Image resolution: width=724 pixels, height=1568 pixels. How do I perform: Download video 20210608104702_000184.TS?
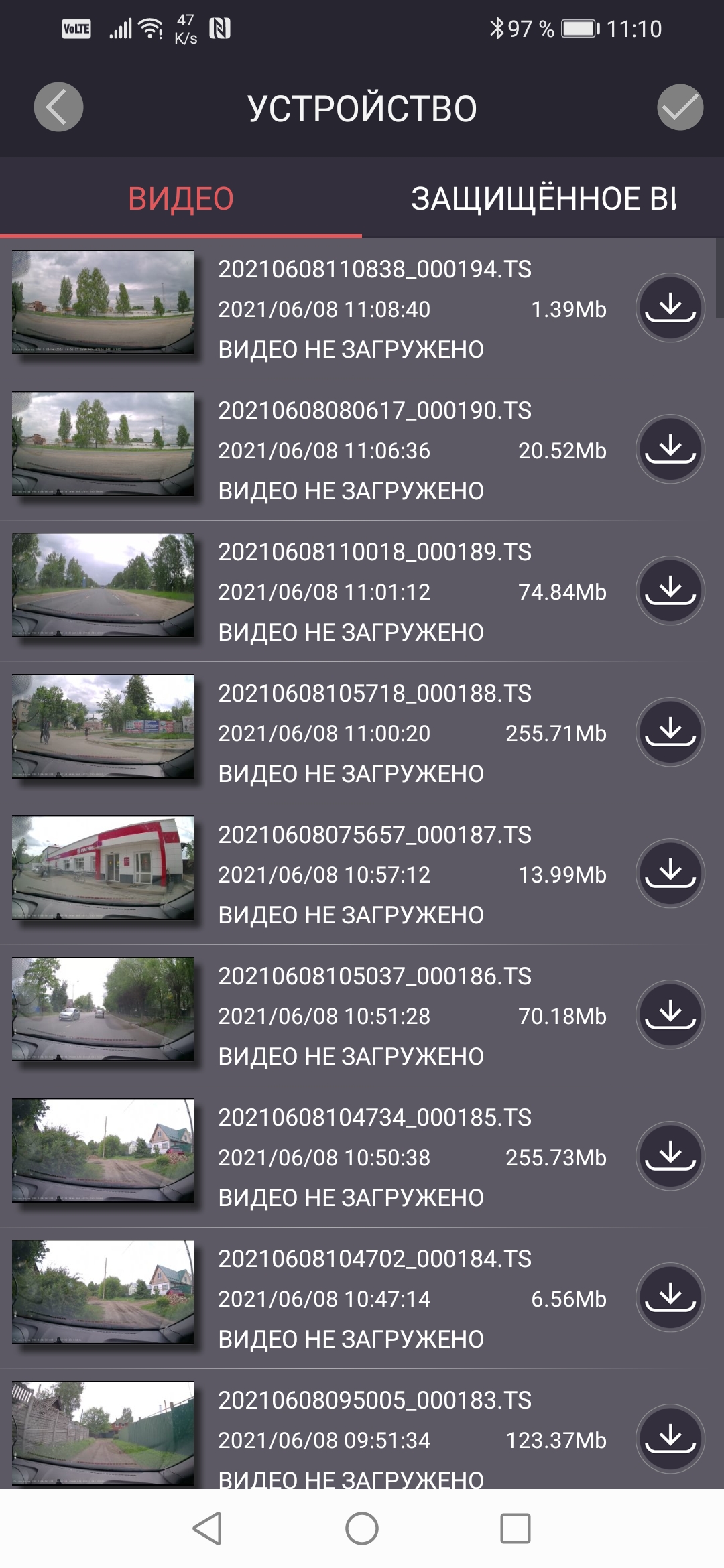(x=670, y=1297)
